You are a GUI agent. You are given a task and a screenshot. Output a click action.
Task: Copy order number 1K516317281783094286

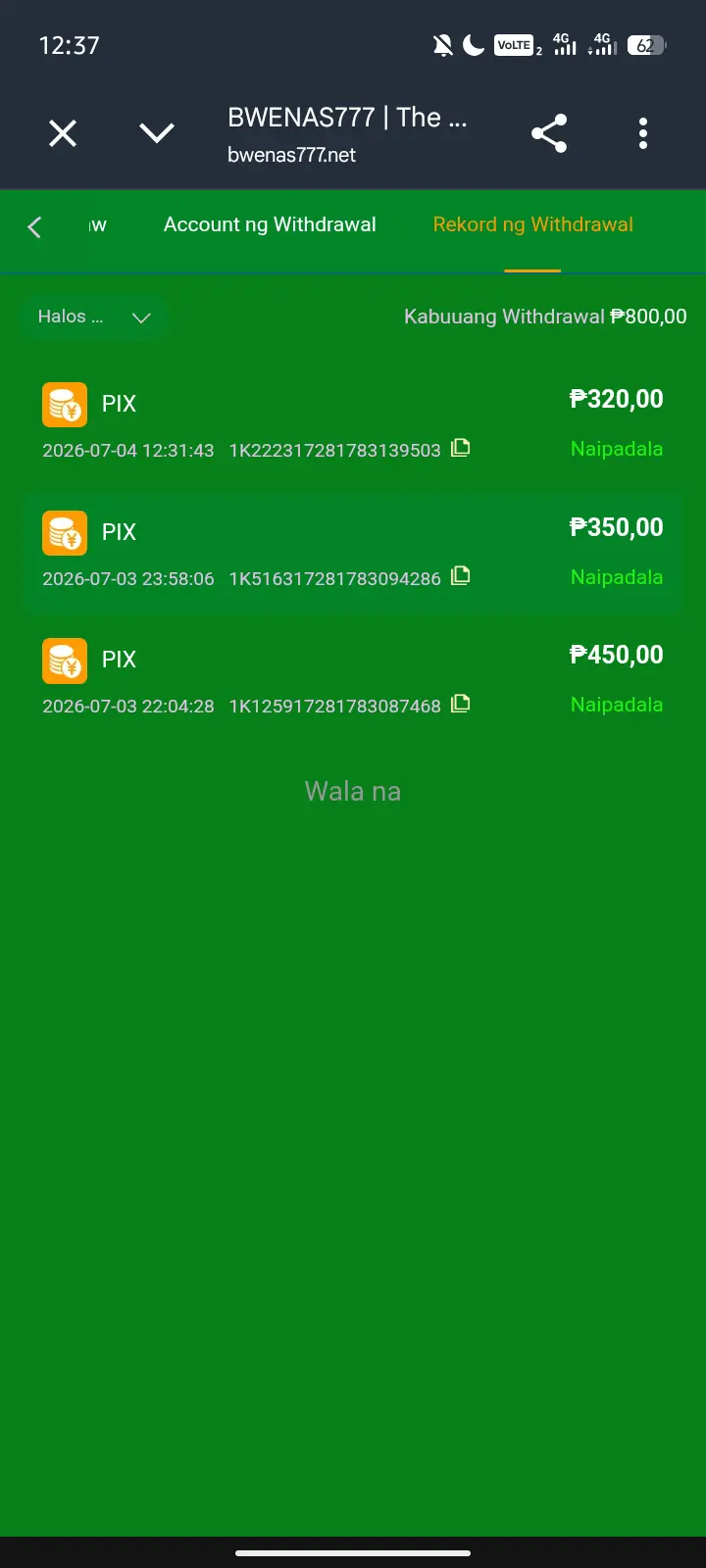[x=460, y=576]
